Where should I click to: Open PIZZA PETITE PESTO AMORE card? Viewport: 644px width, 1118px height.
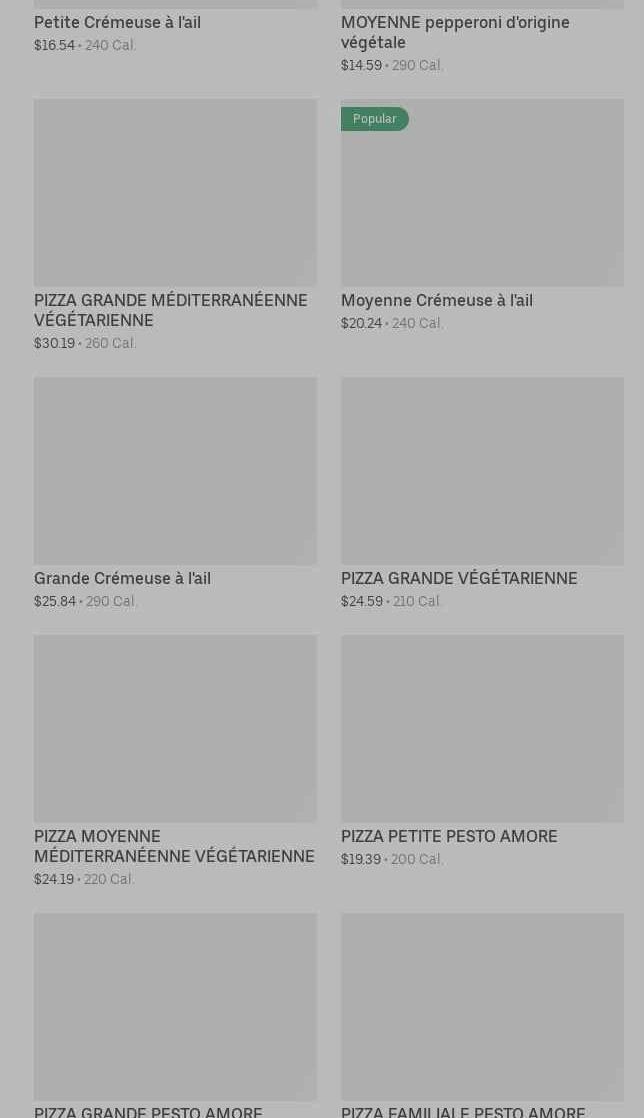[482, 752]
